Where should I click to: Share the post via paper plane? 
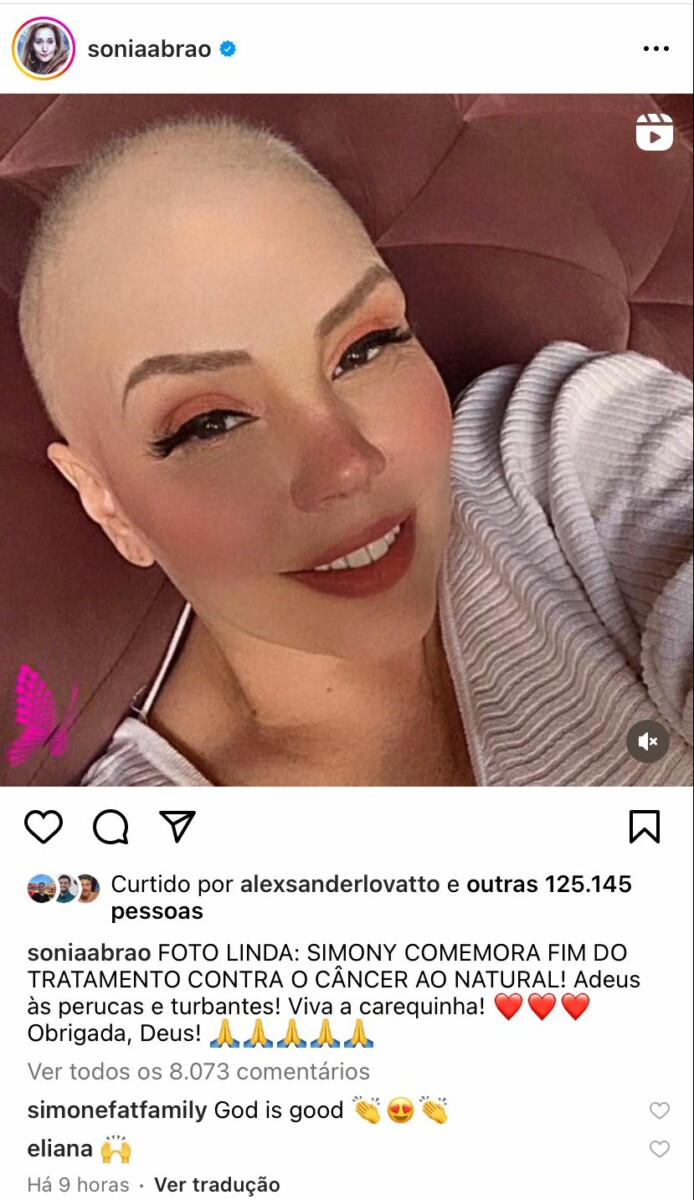[177, 826]
